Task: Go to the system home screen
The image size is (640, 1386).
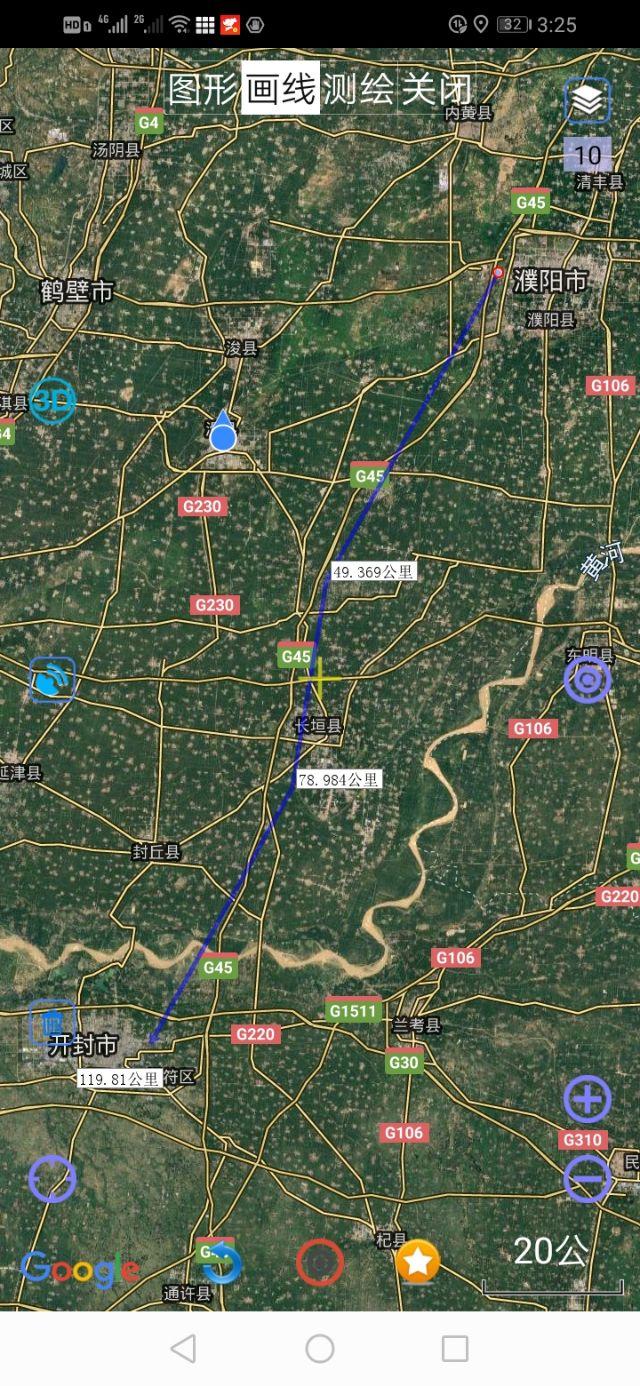Action: (x=320, y=1348)
